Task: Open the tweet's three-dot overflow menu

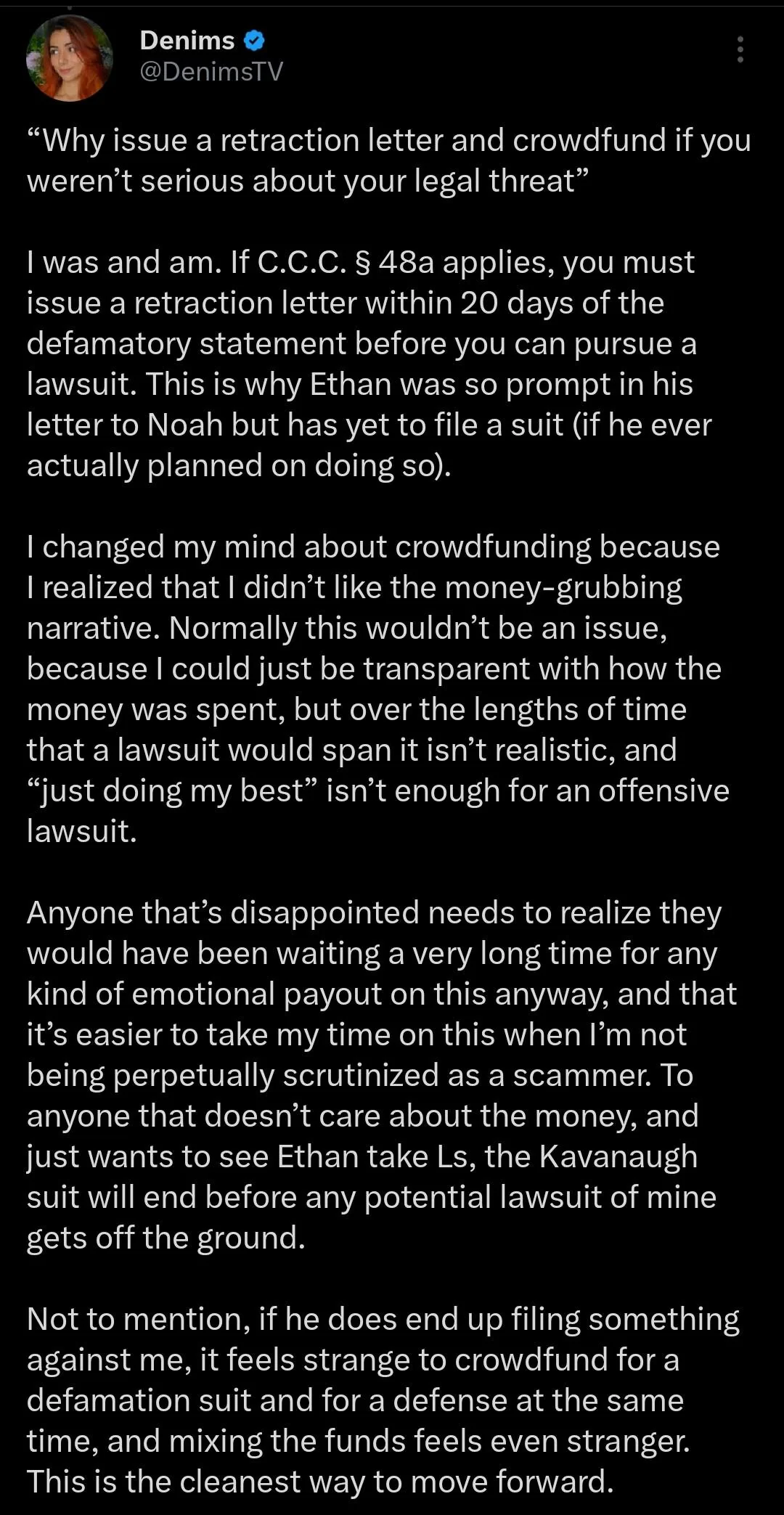Action: pyautogui.click(x=740, y=49)
